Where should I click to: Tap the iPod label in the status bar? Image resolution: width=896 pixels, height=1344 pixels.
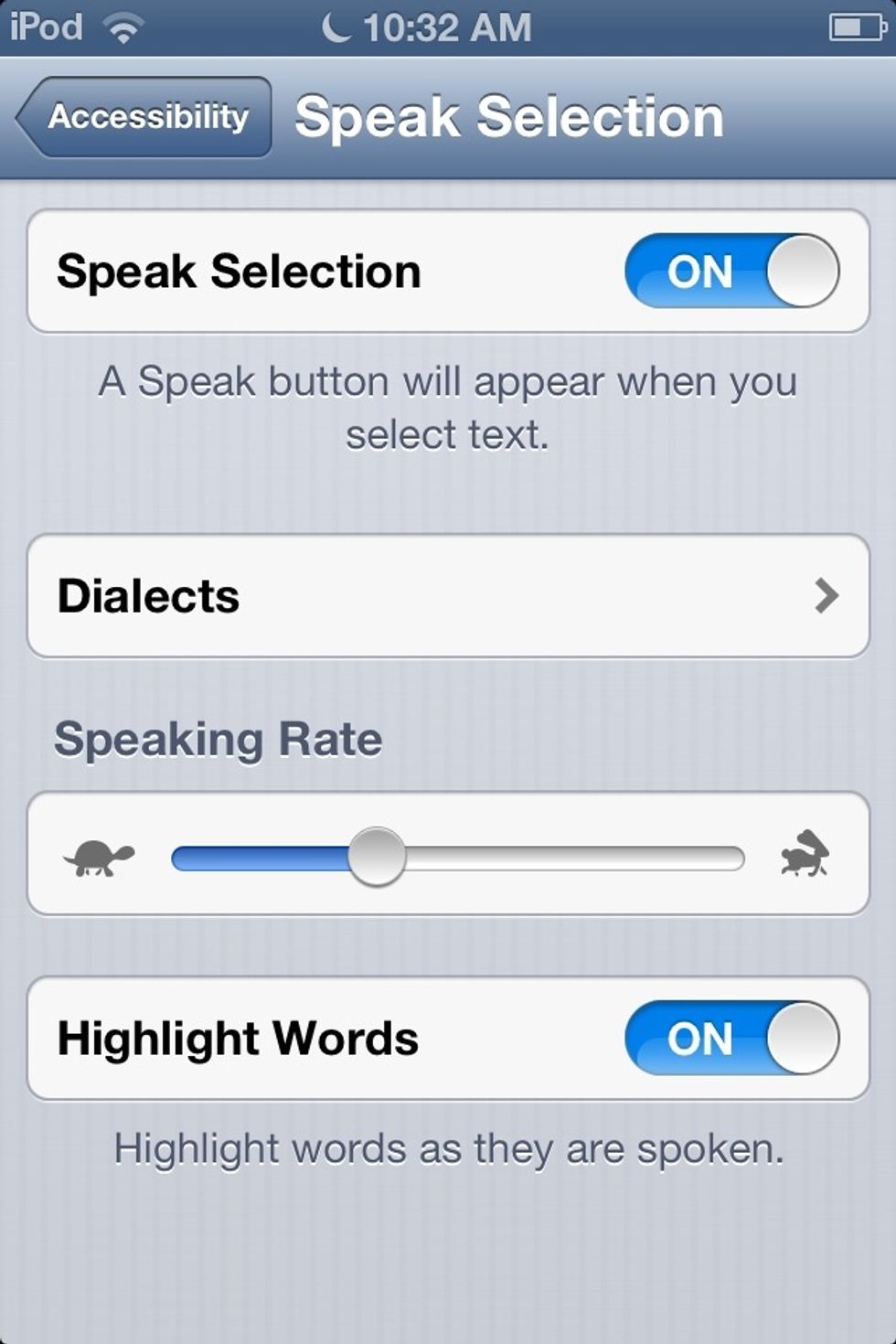pos(39,26)
